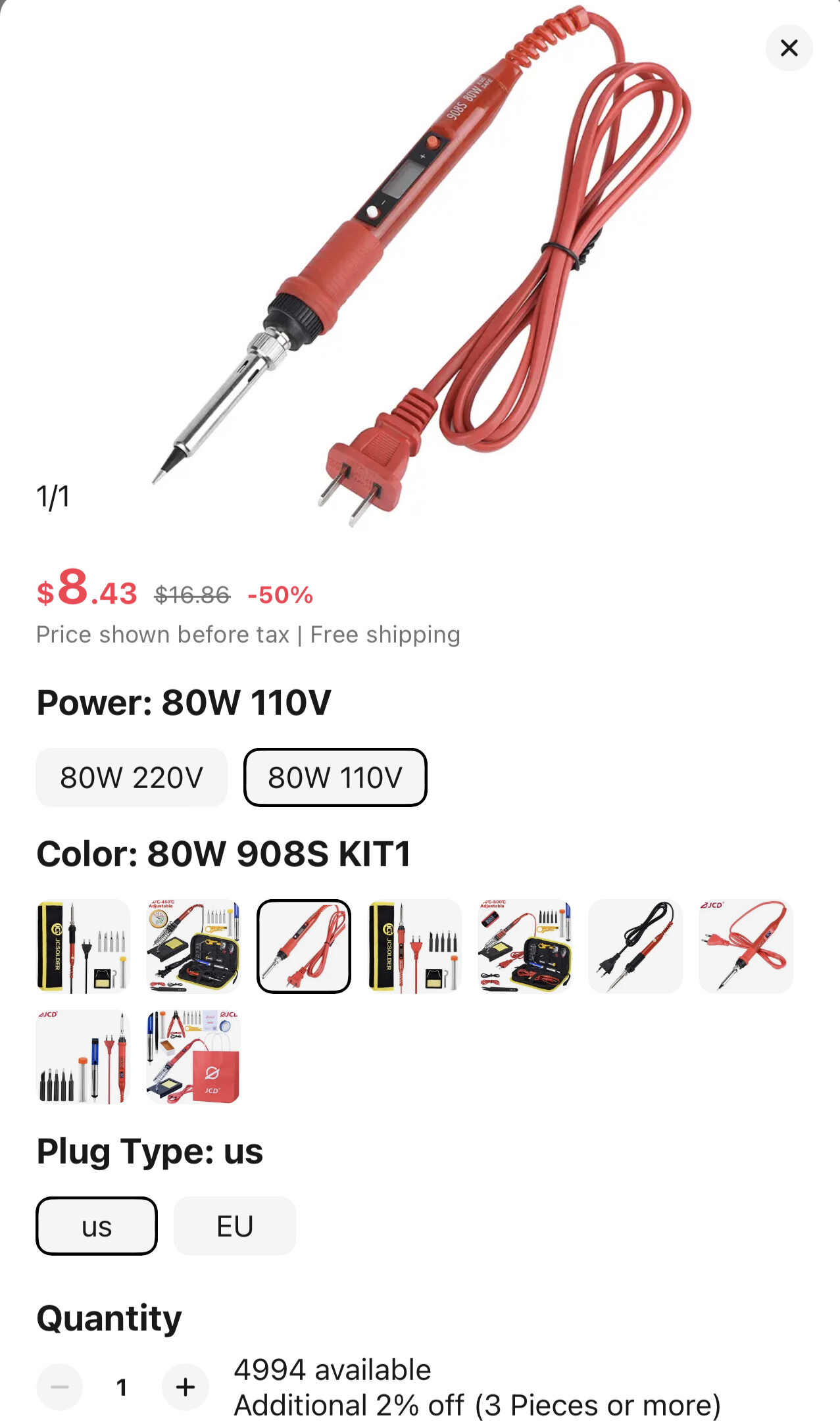This screenshot has width=840, height=1428.
Task: Select the 80W 220V power option
Action: point(132,777)
